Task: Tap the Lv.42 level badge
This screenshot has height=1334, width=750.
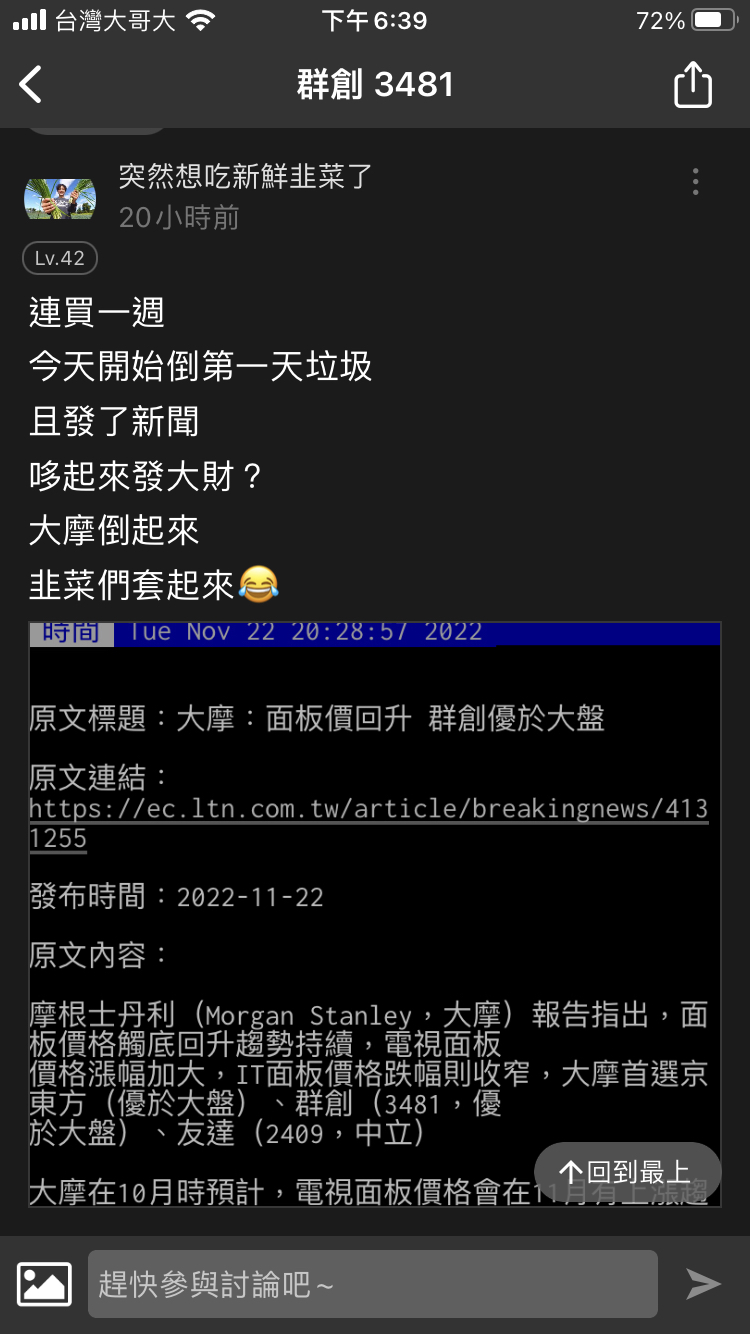Action: click(x=57, y=258)
